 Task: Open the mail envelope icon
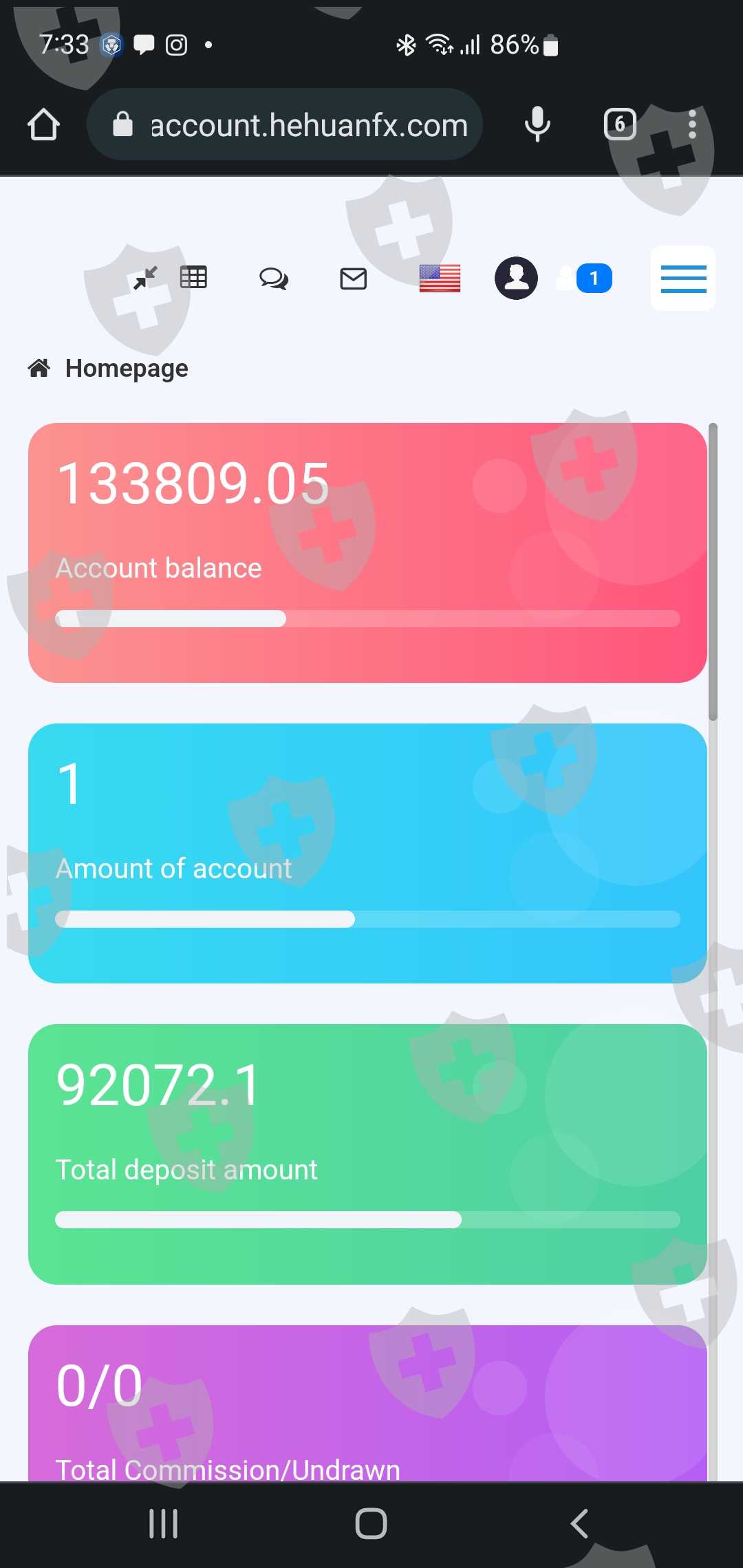coord(354,279)
